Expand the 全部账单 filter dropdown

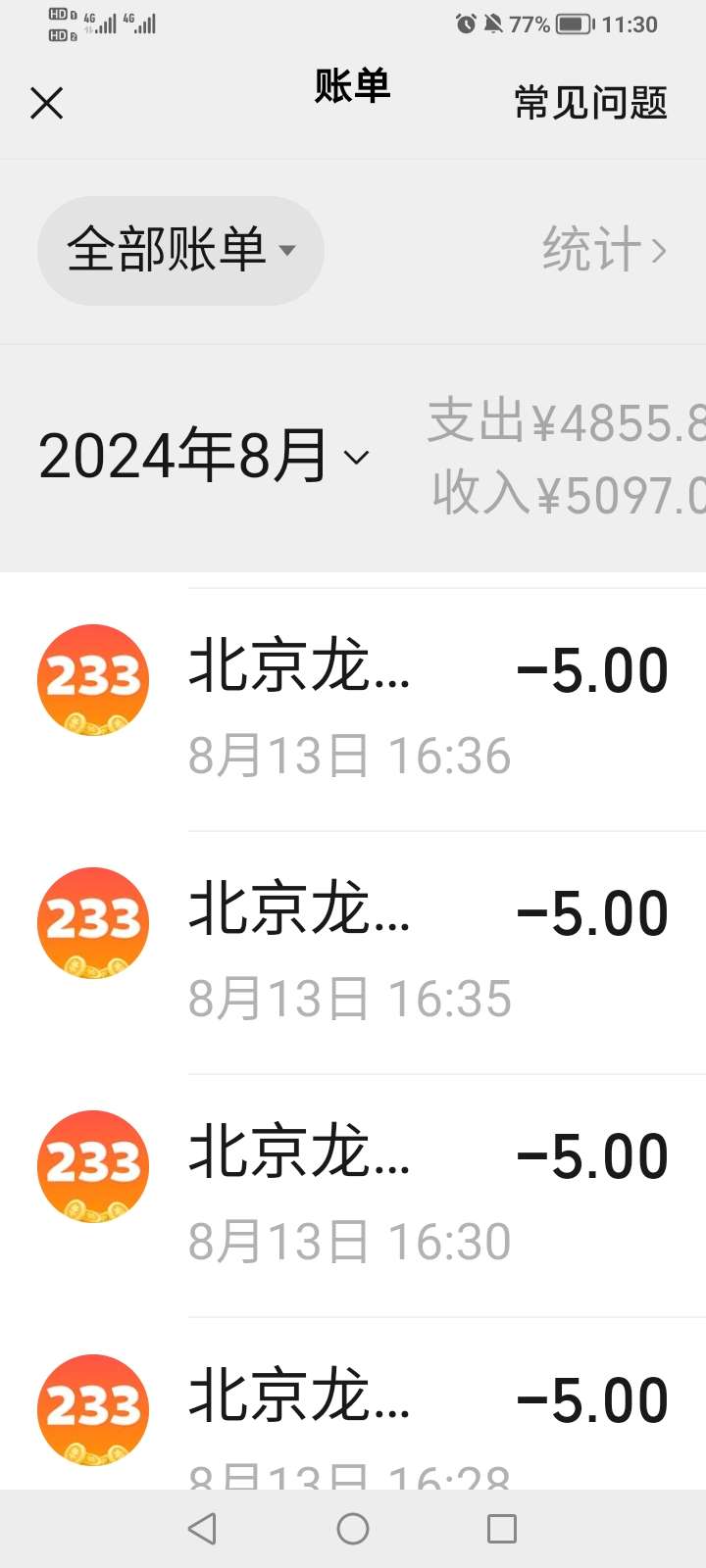click(180, 250)
